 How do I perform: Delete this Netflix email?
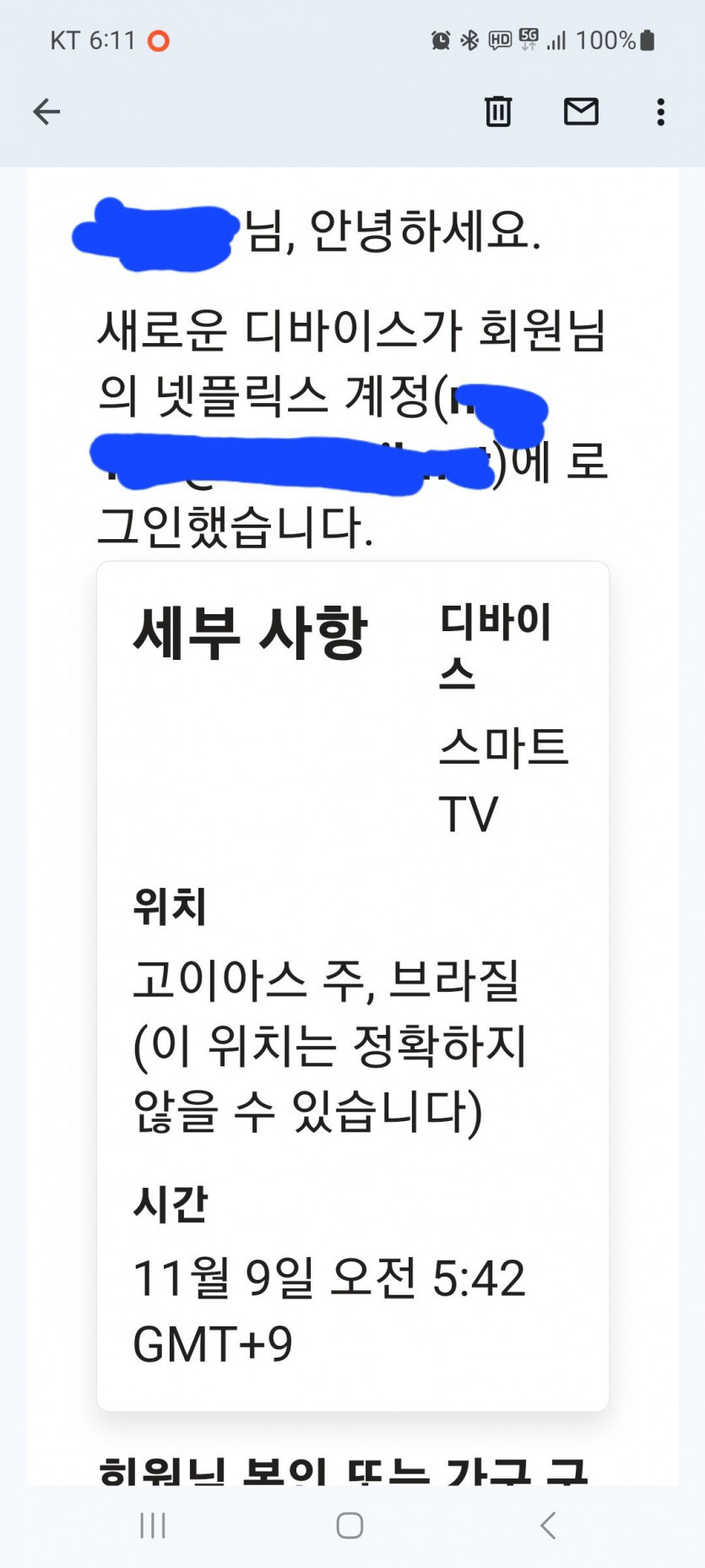[498, 112]
